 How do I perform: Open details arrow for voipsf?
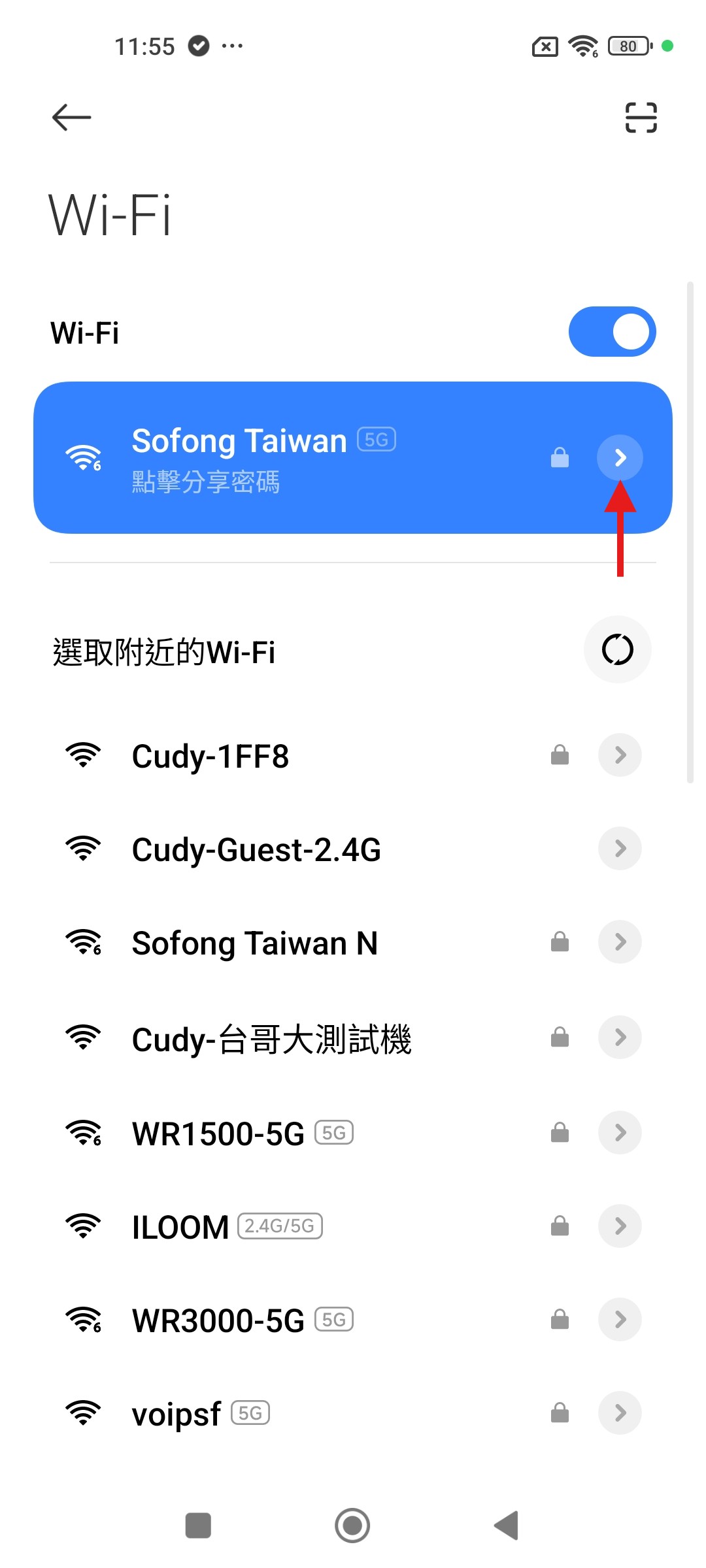[620, 1413]
